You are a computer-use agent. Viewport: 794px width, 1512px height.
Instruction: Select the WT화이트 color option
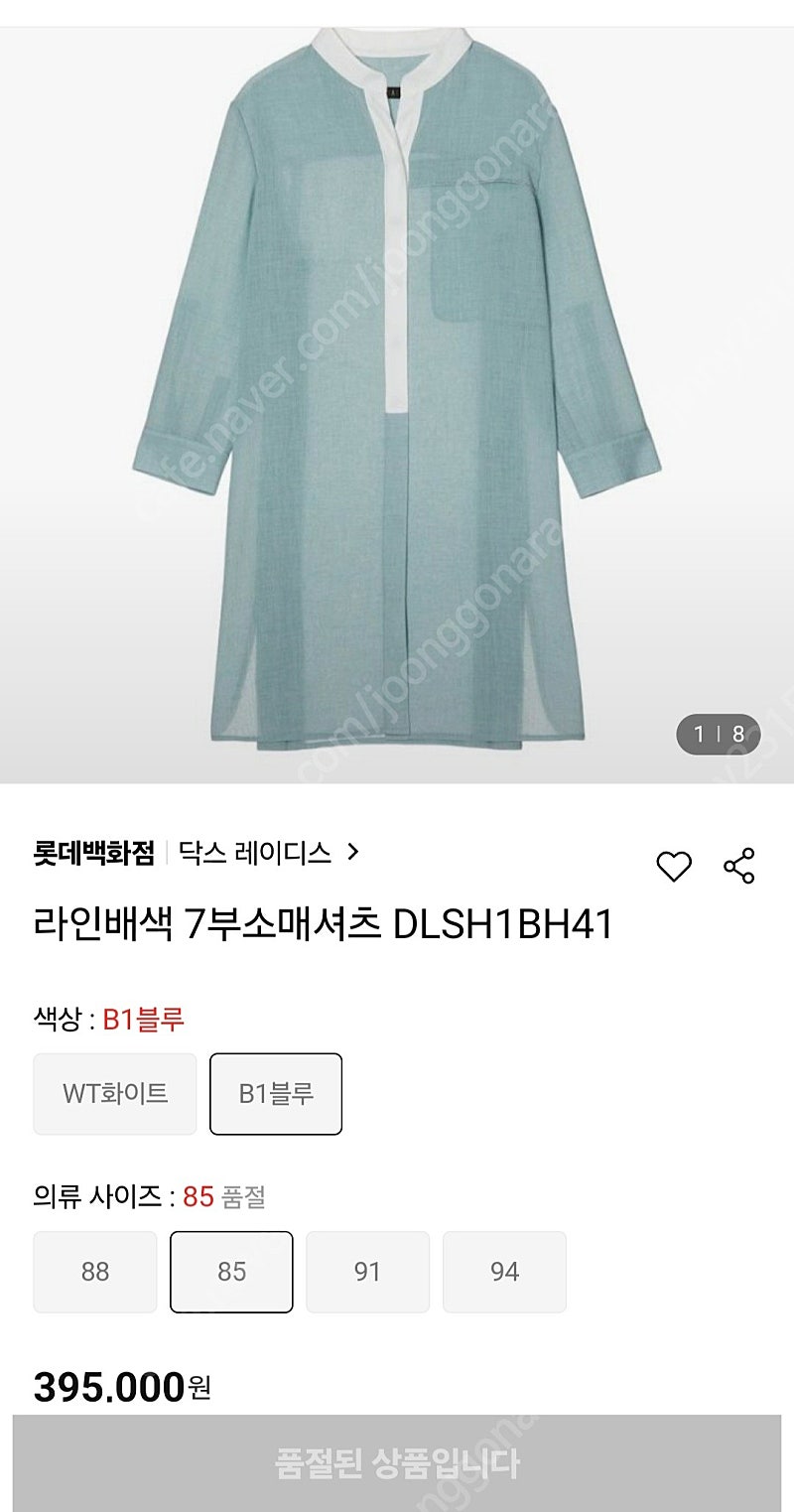(x=115, y=1094)
